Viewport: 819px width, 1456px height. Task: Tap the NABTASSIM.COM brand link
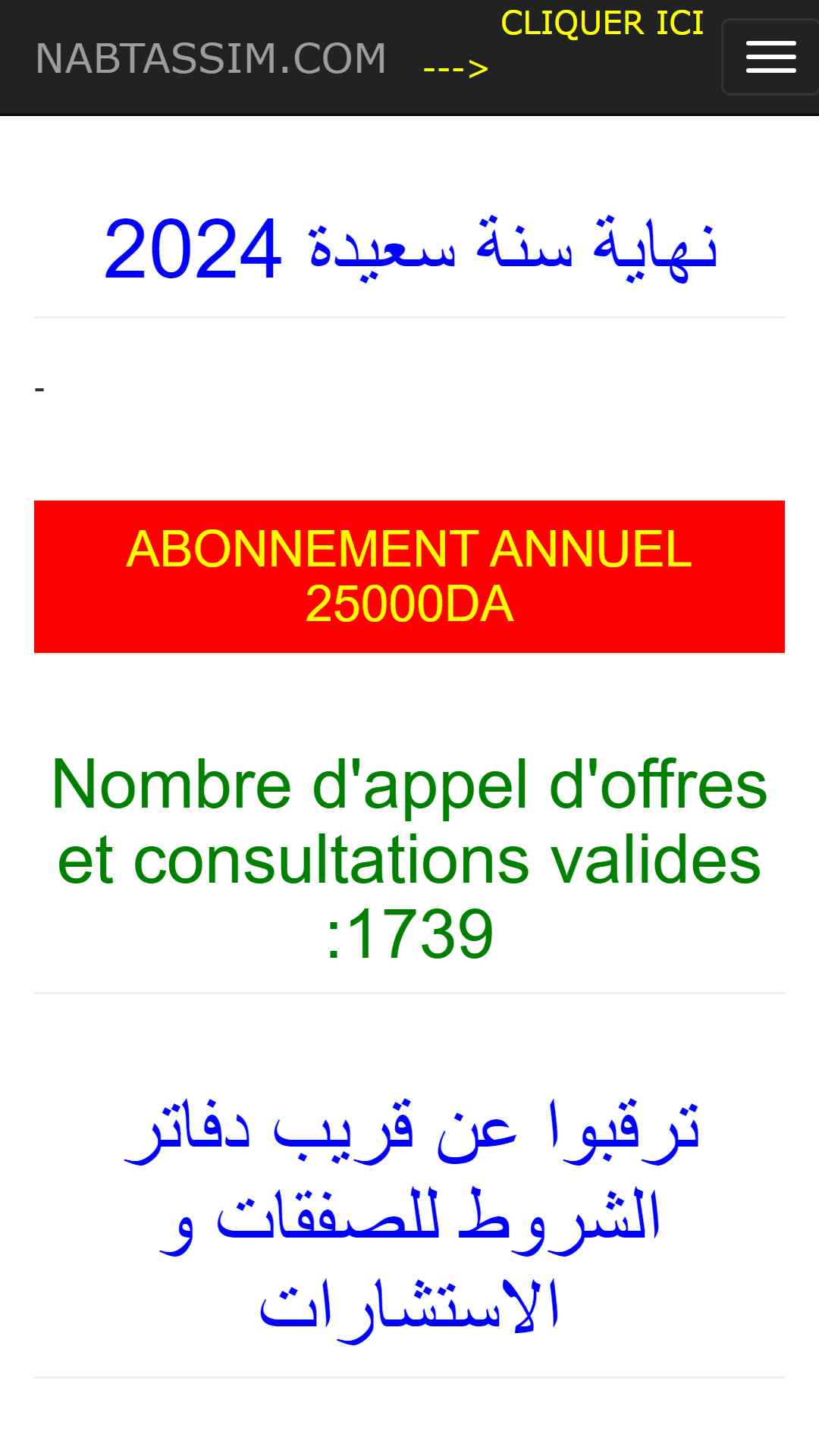[x=211, y=58]
